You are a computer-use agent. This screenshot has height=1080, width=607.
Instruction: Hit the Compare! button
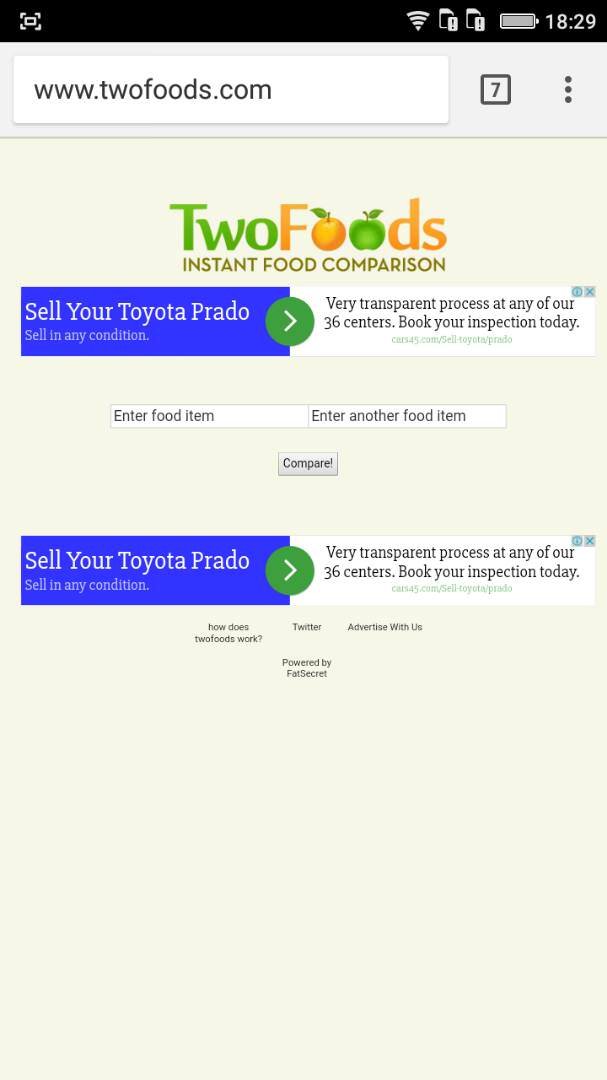pyautogui.click(x=308, y=463)
